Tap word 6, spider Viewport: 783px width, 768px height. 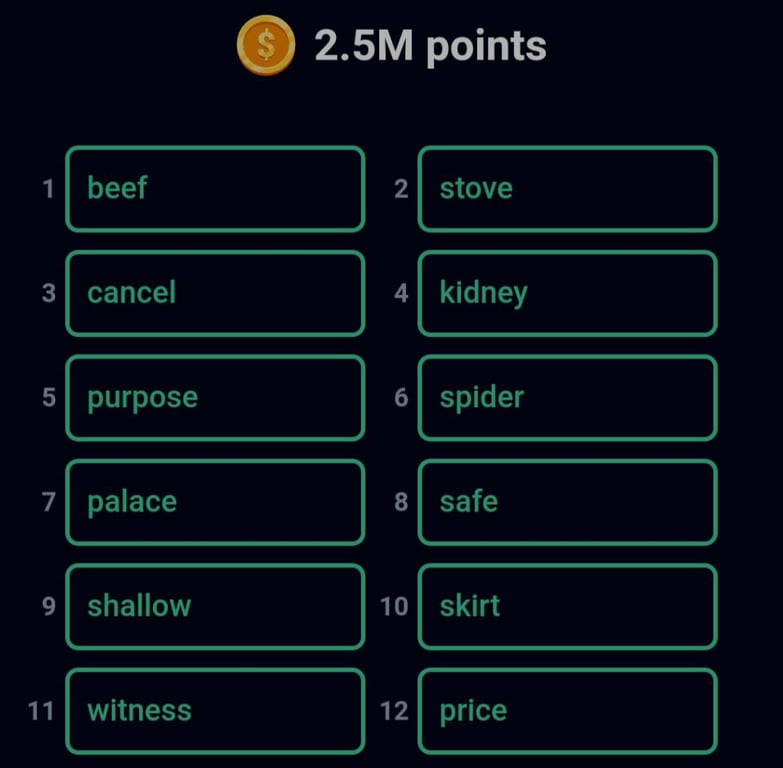point(567,398)
